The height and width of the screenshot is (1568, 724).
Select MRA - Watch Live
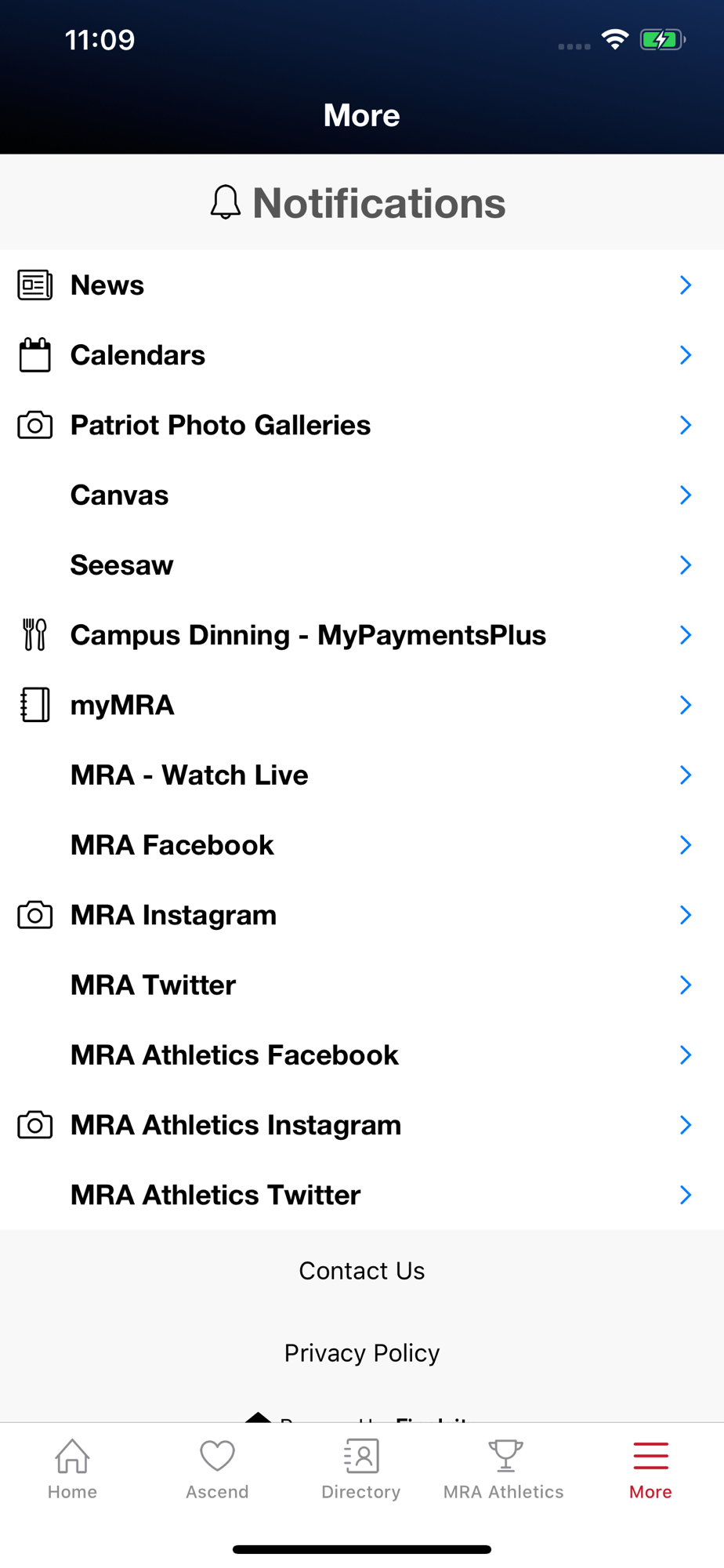(362, 775)
